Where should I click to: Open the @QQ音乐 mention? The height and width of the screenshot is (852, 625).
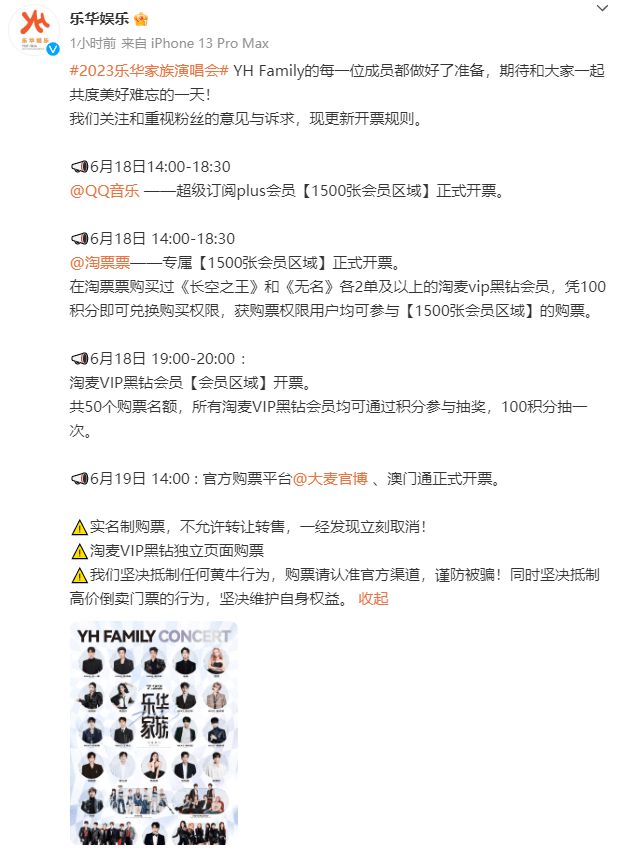pos(100,190)
